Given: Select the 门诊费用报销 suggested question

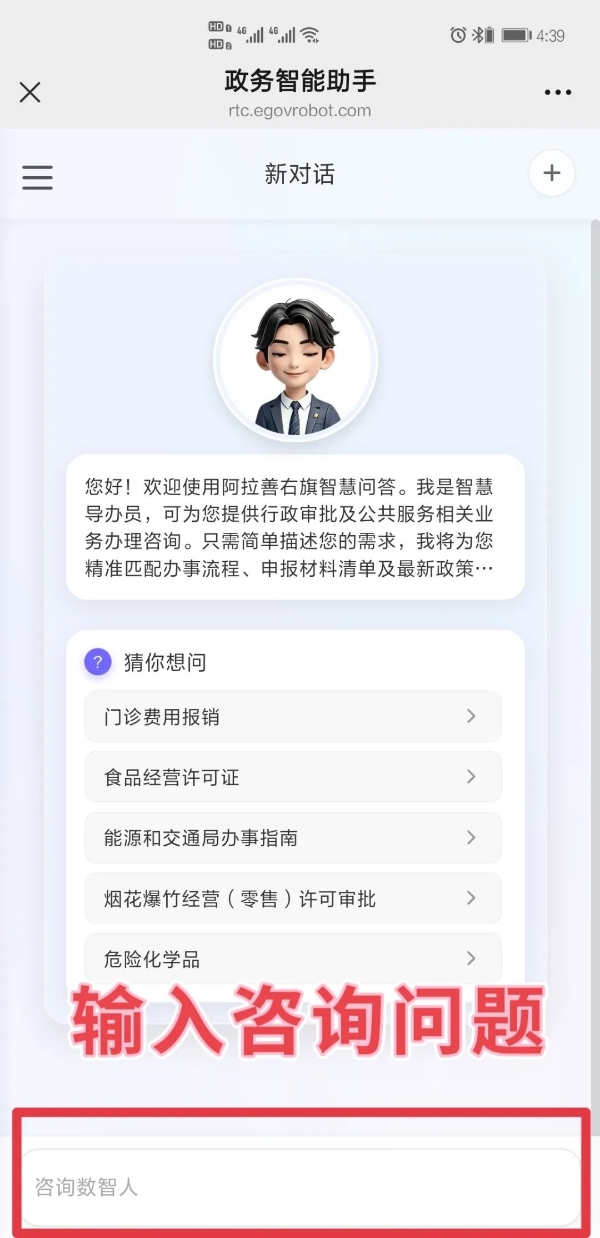Looking at the screenshot, I should coord(292,716).
